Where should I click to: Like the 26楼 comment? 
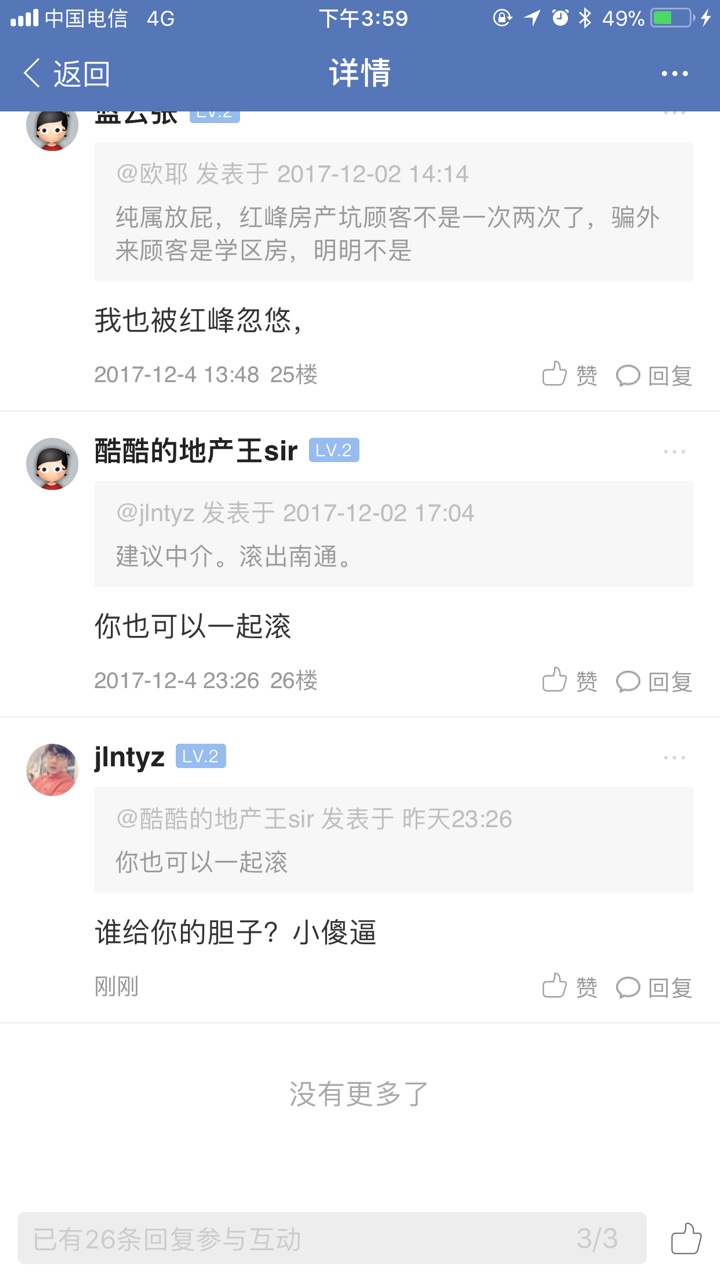click(x=570, y=681)
